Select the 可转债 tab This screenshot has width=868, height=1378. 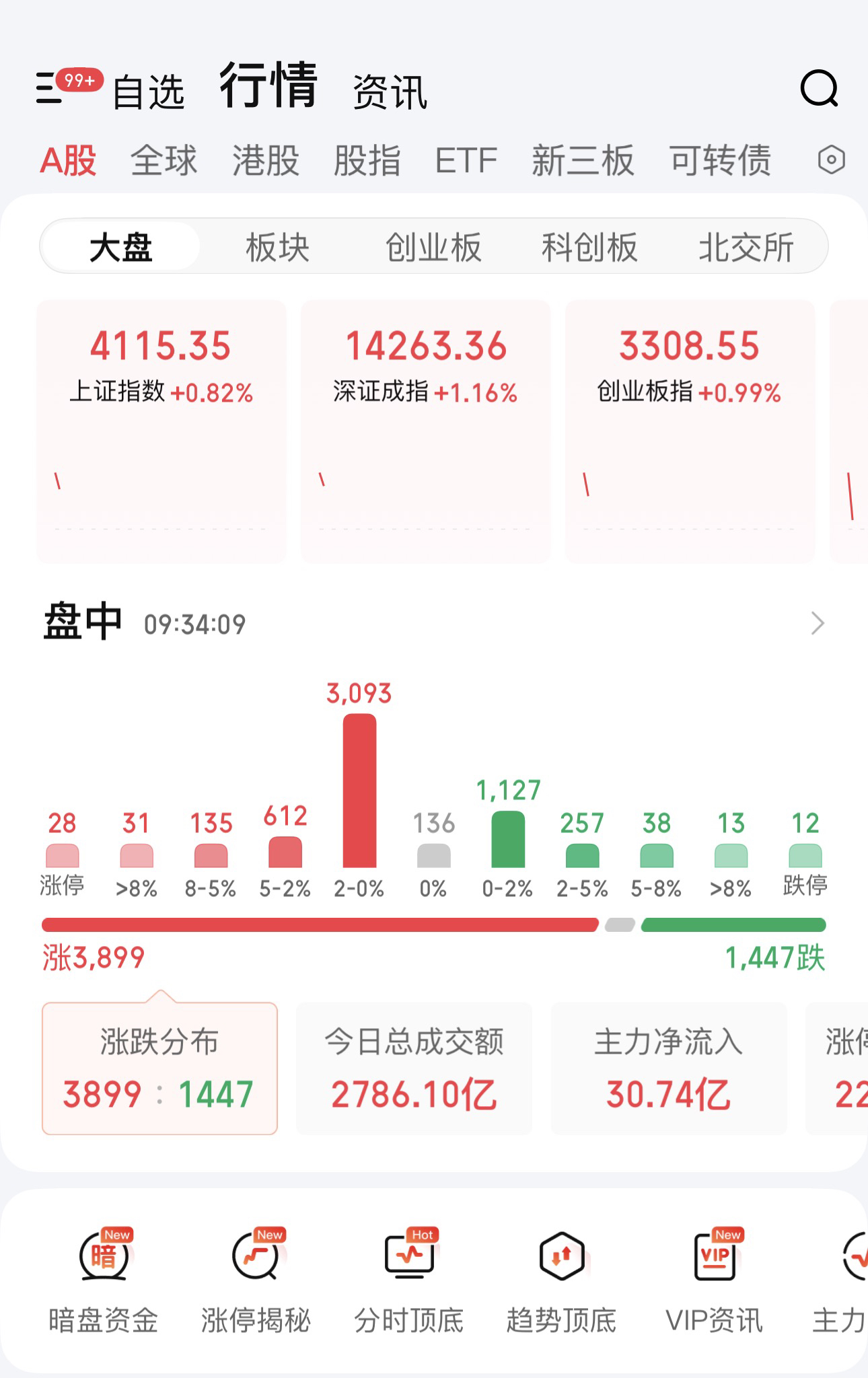coord(720,161)
